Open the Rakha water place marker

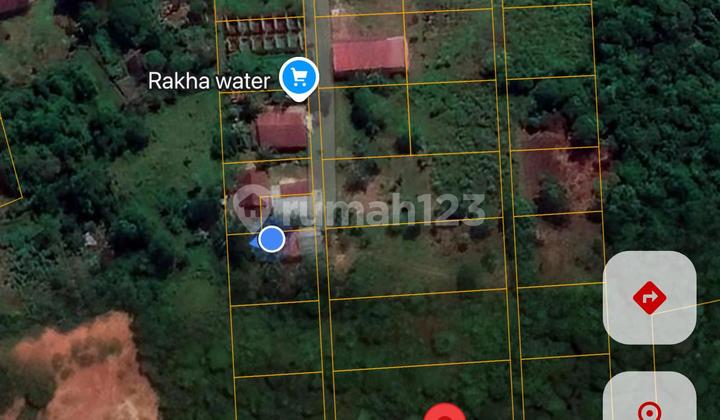pos(298,77)
